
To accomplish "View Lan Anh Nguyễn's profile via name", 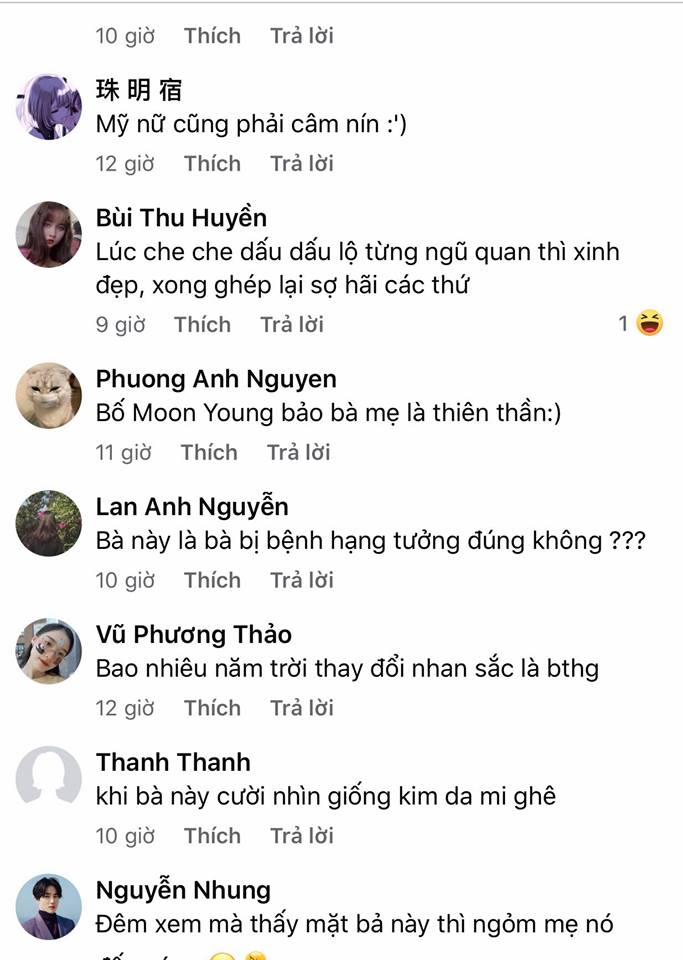I will 192,506.
